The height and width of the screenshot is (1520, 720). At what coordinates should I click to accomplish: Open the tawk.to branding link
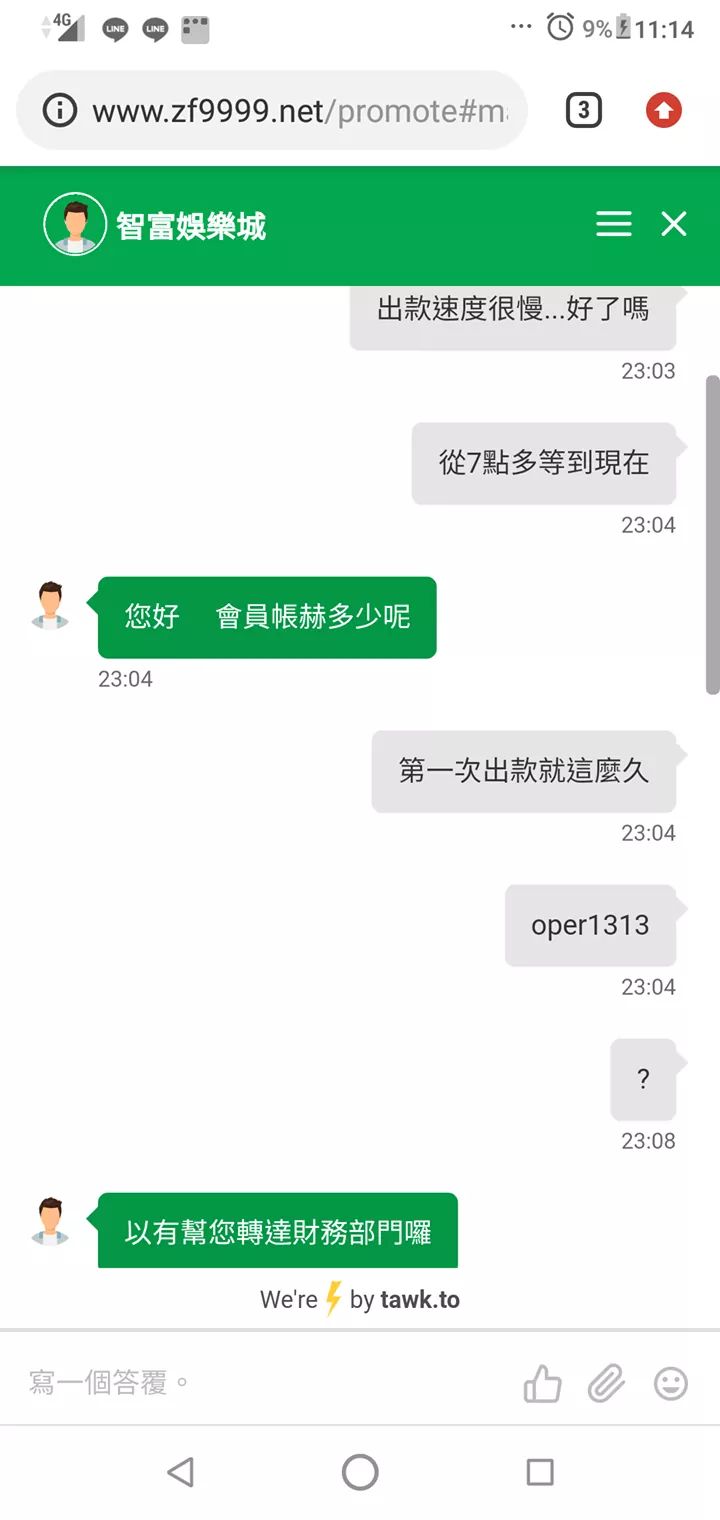pos(360,1299)
